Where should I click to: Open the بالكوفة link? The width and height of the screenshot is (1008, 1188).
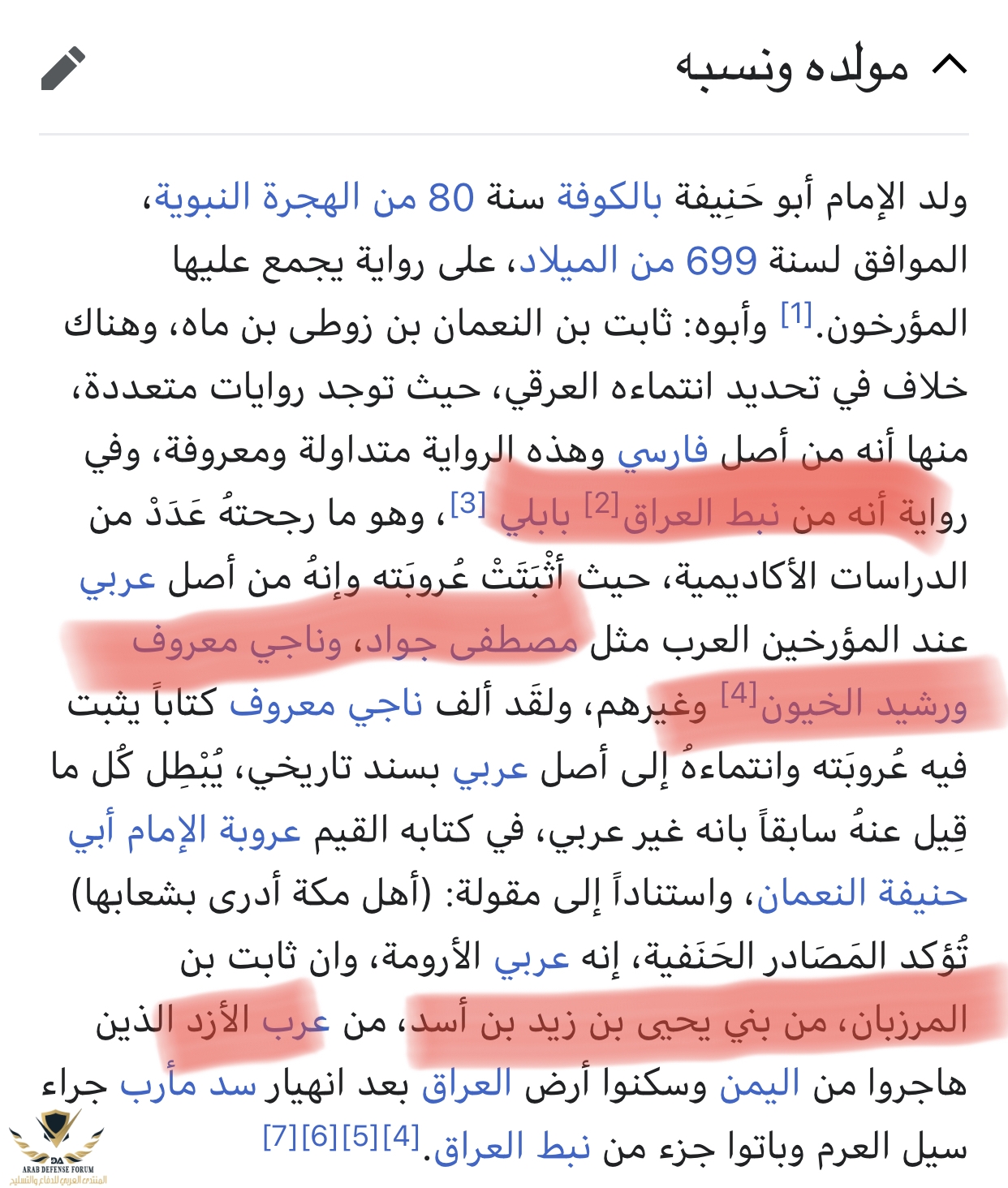click(609, 199)
